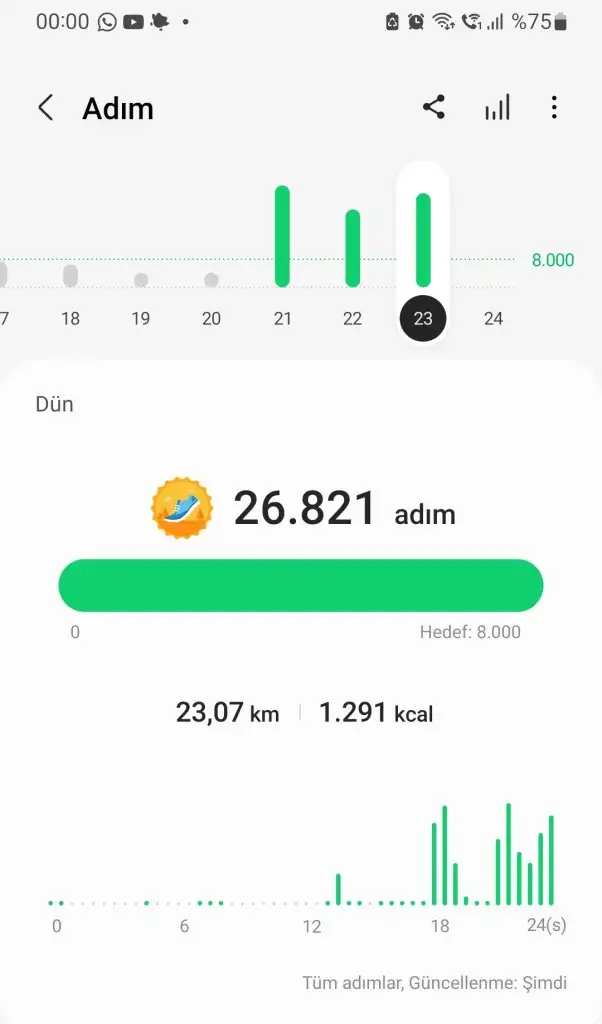Screen dimensions: 602x1024
Task: Open the trends bar chart icon
Action: 497,108
